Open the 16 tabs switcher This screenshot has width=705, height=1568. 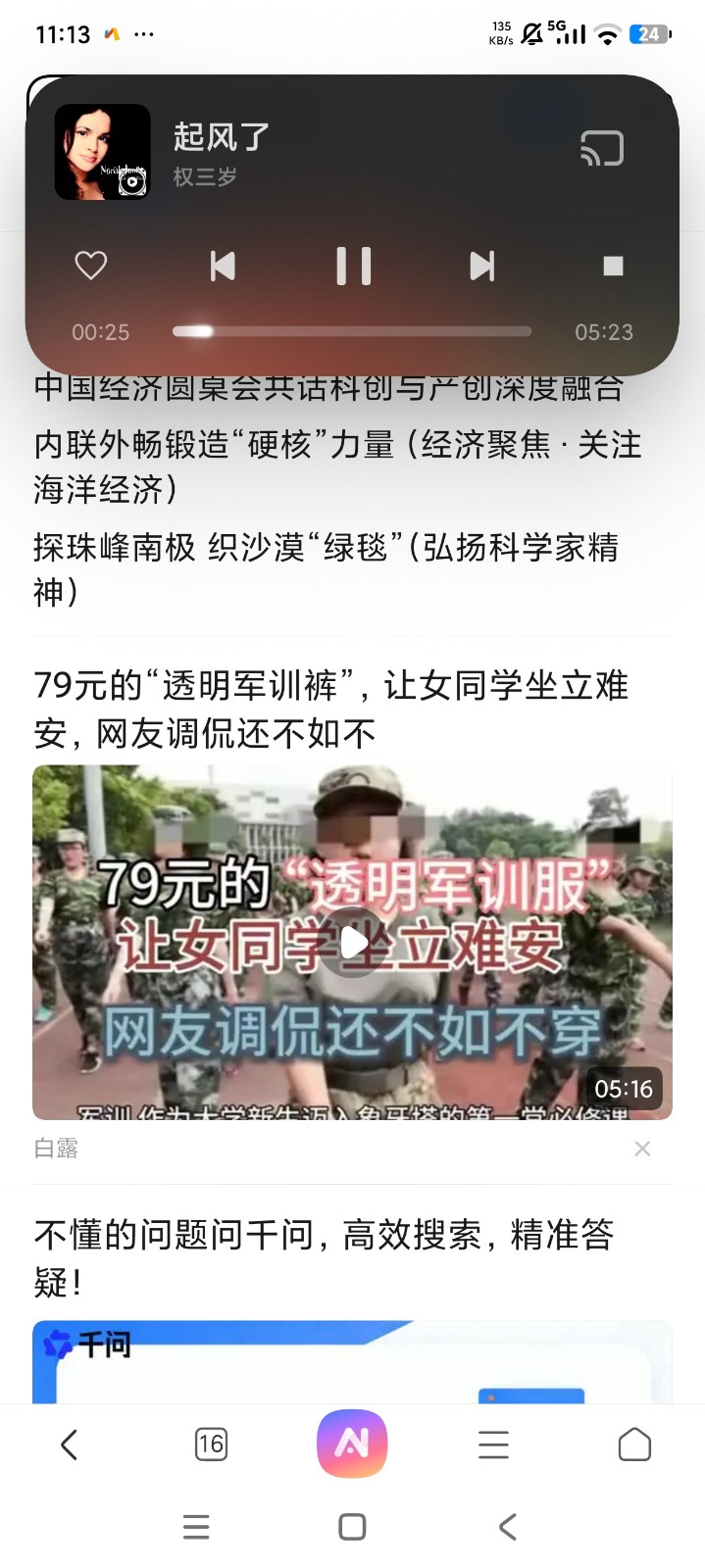point(211,1445)
